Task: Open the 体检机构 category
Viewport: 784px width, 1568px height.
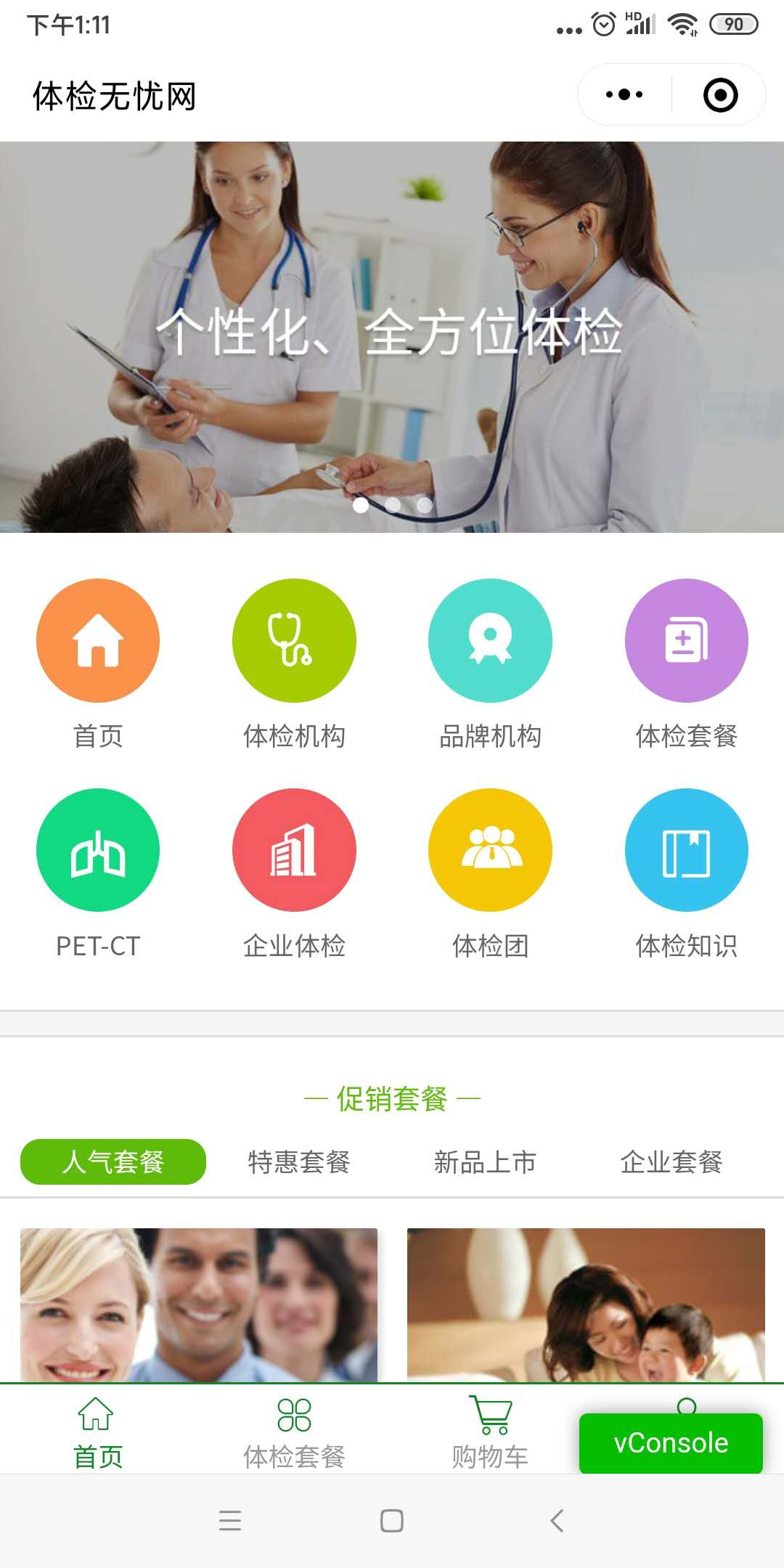Action: pyautogui.click(x=294, y=640)
